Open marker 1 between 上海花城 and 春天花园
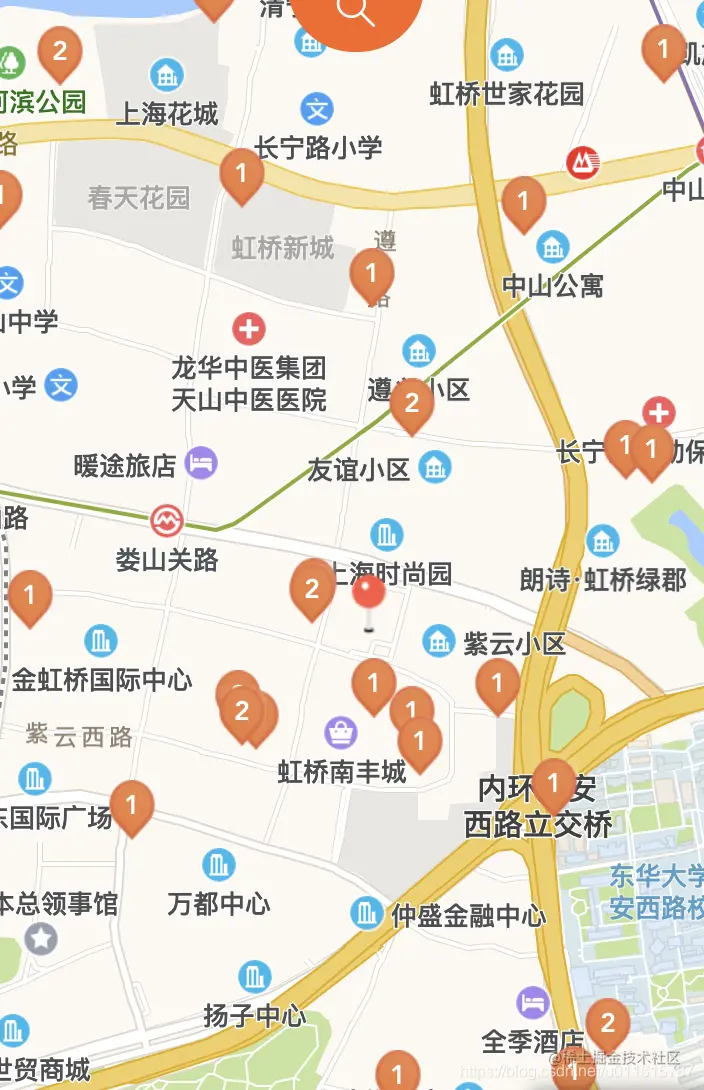 coord(241,175)
